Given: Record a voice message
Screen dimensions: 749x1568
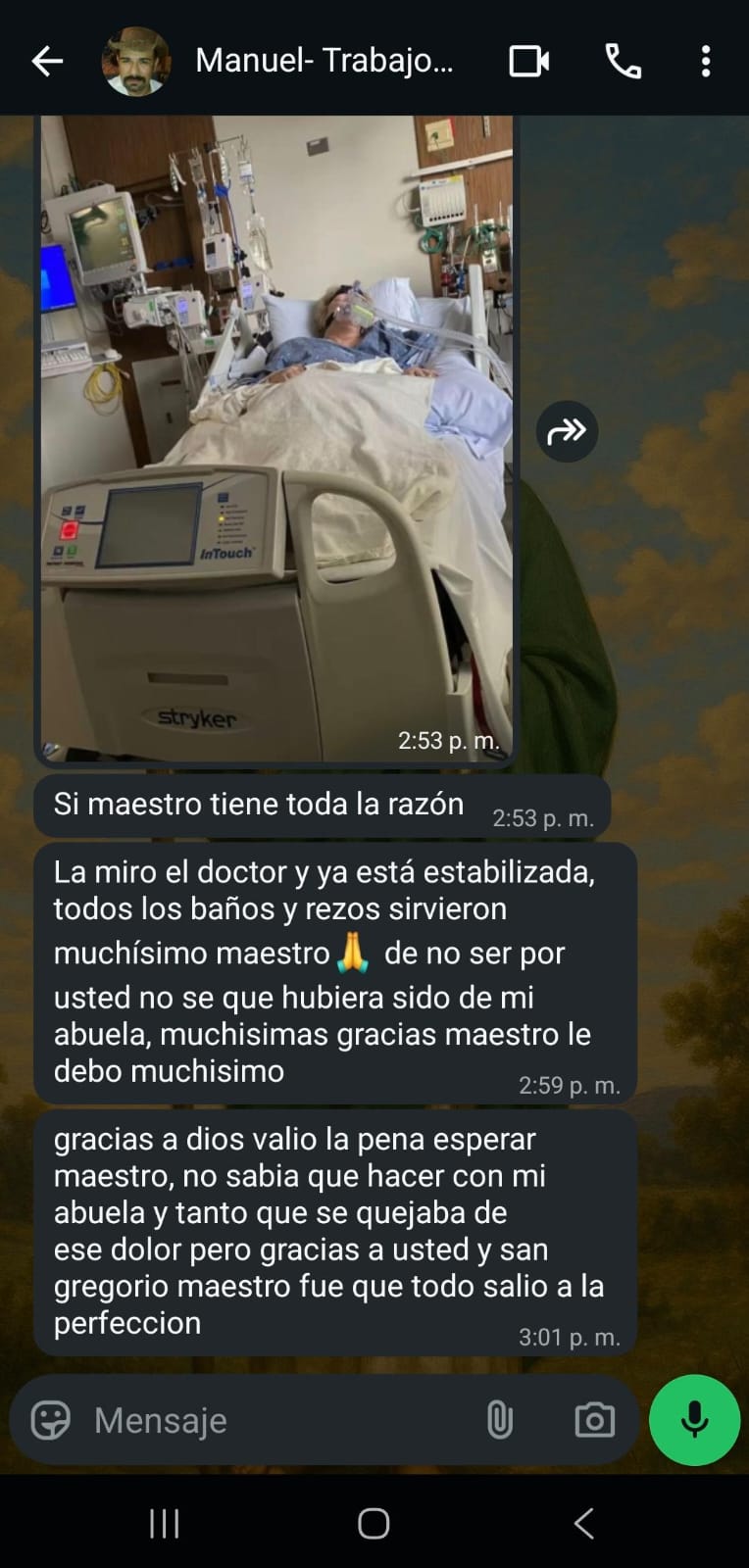Looking at the screenshot, I should click(694, 1420).
